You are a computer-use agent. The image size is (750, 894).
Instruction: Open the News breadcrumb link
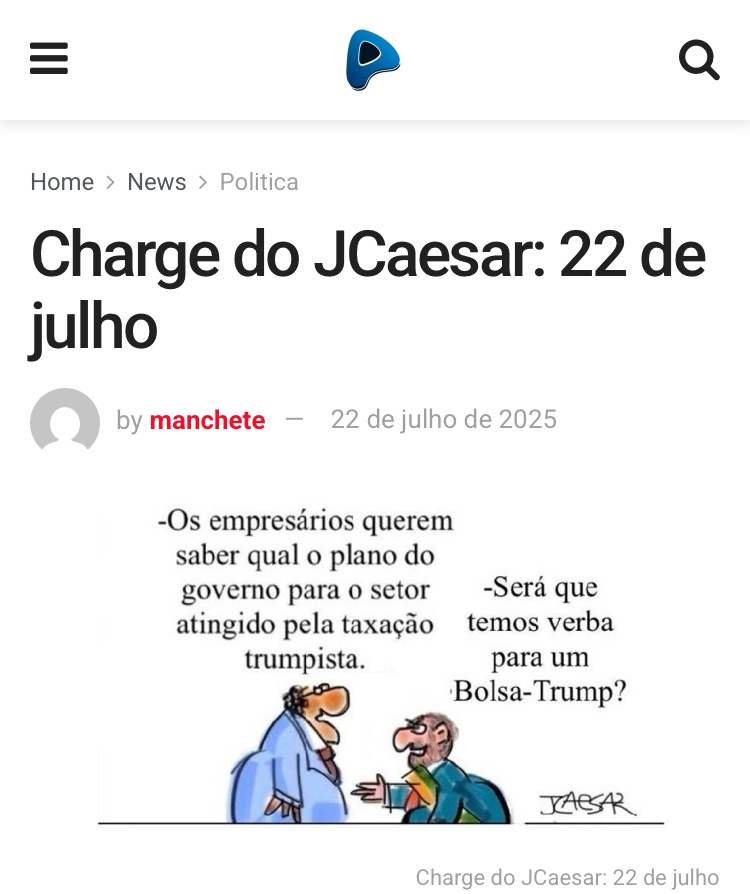156,182
